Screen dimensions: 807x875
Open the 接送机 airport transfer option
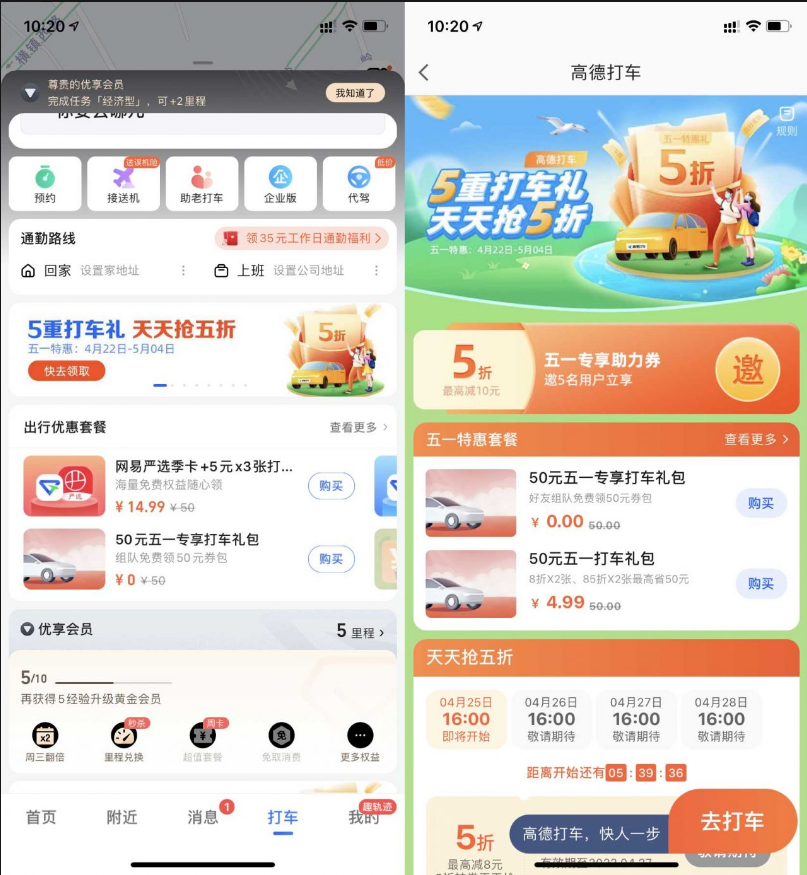(x=123, y=184)
